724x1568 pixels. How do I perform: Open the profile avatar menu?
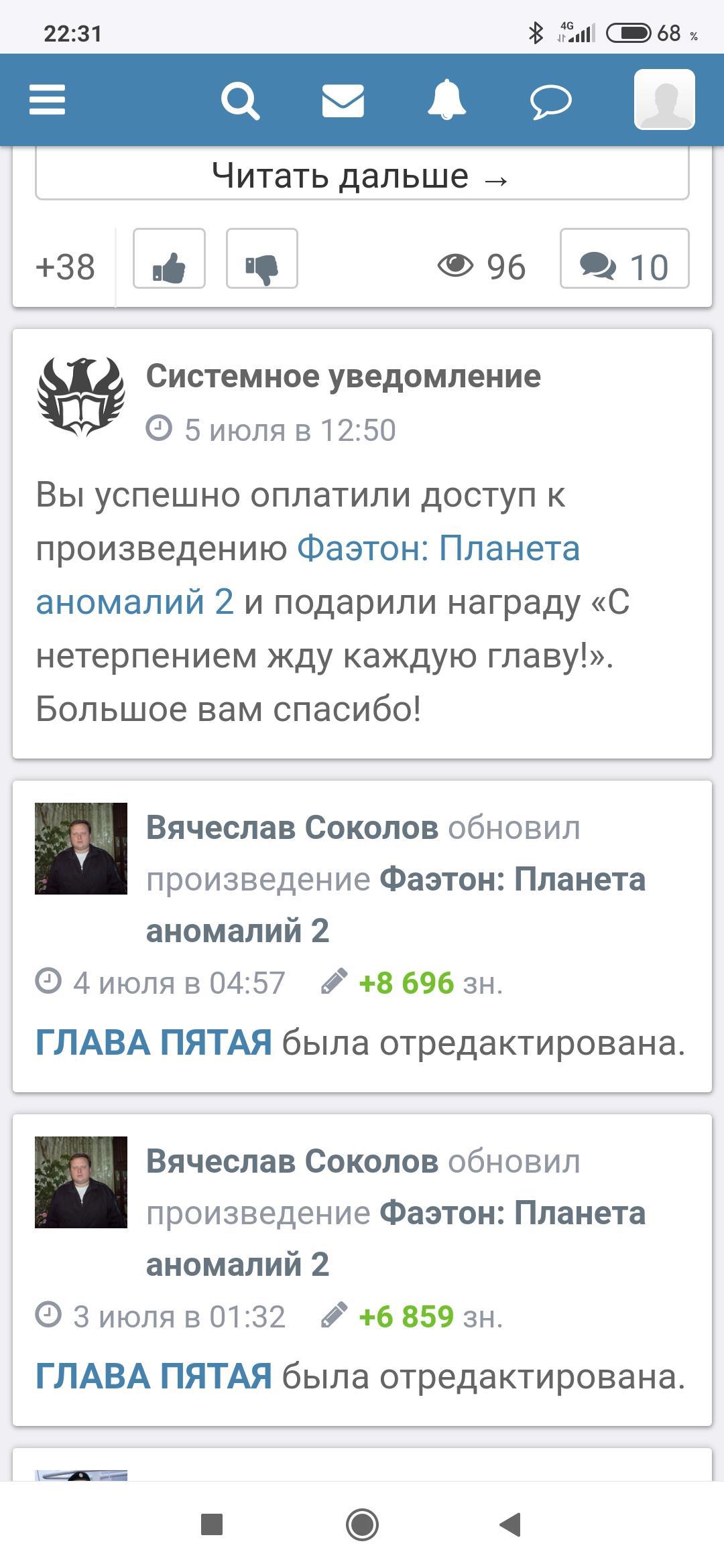(664, 99)
